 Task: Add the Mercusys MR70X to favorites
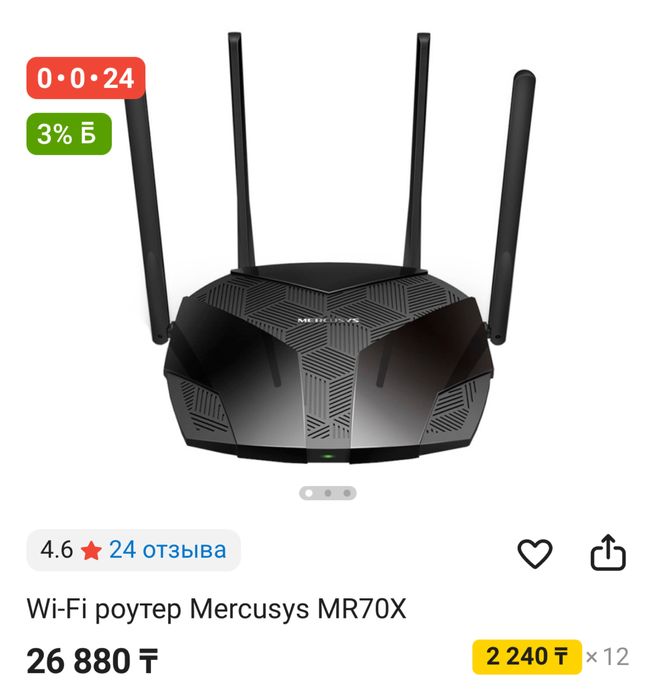(535, 553)
